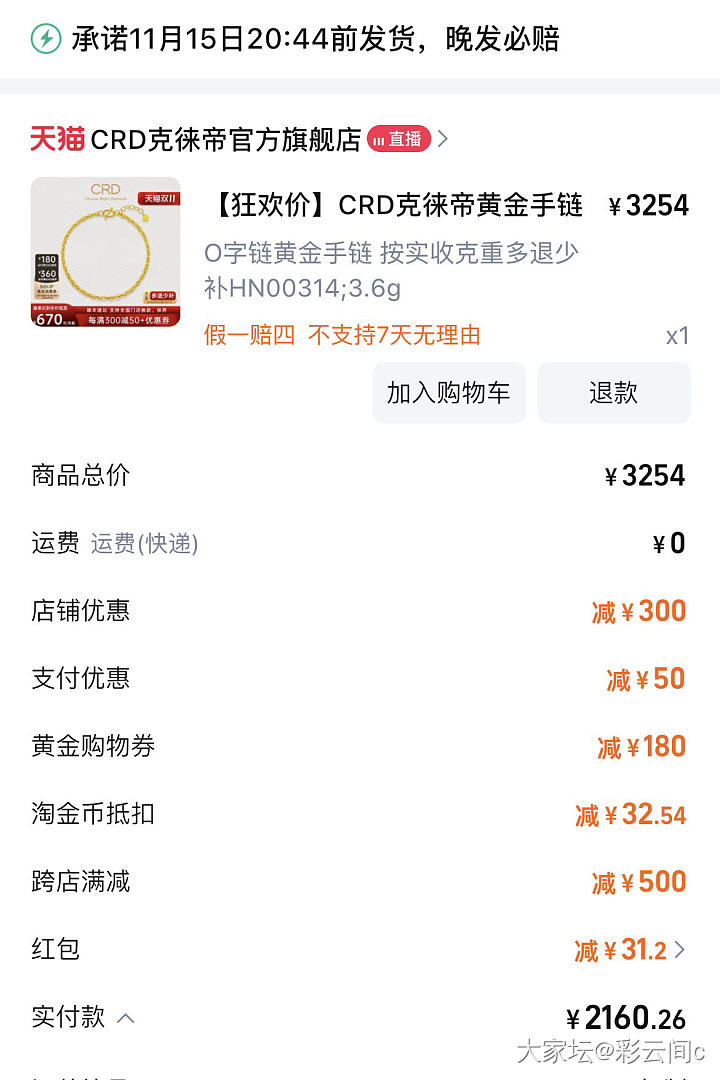Open the 【狂欢价】CRD克徕帝黄金手链 product title
Image resolution: width=720 pixels, height=1080 pixels.
click(x=394, y=206)
